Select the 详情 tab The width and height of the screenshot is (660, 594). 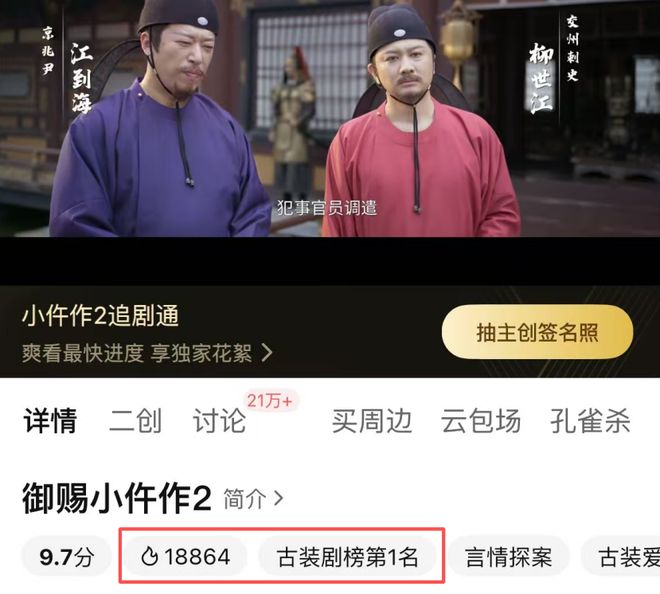50,421
